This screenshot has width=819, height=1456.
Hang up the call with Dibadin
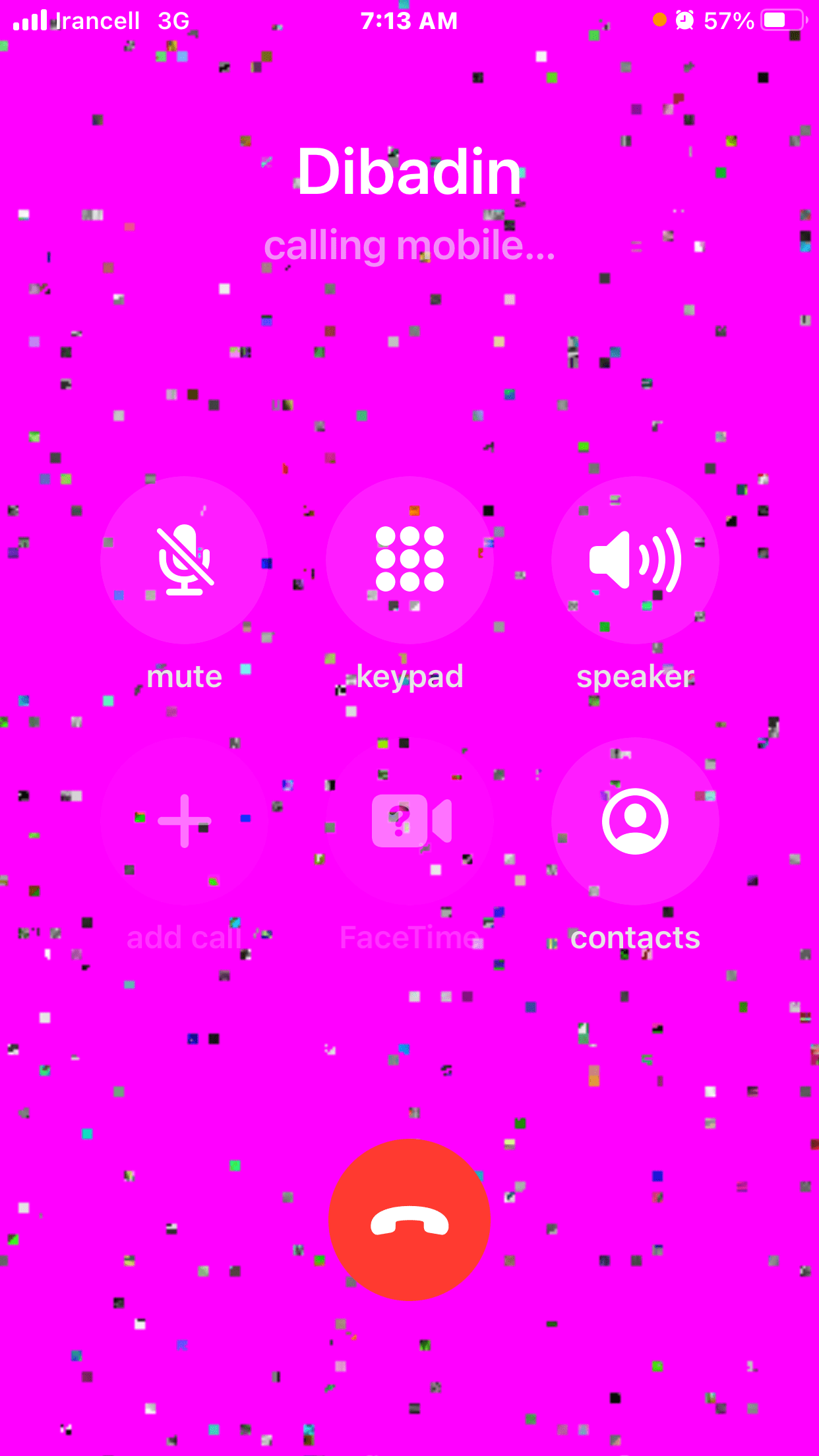tap(409, 1220)
